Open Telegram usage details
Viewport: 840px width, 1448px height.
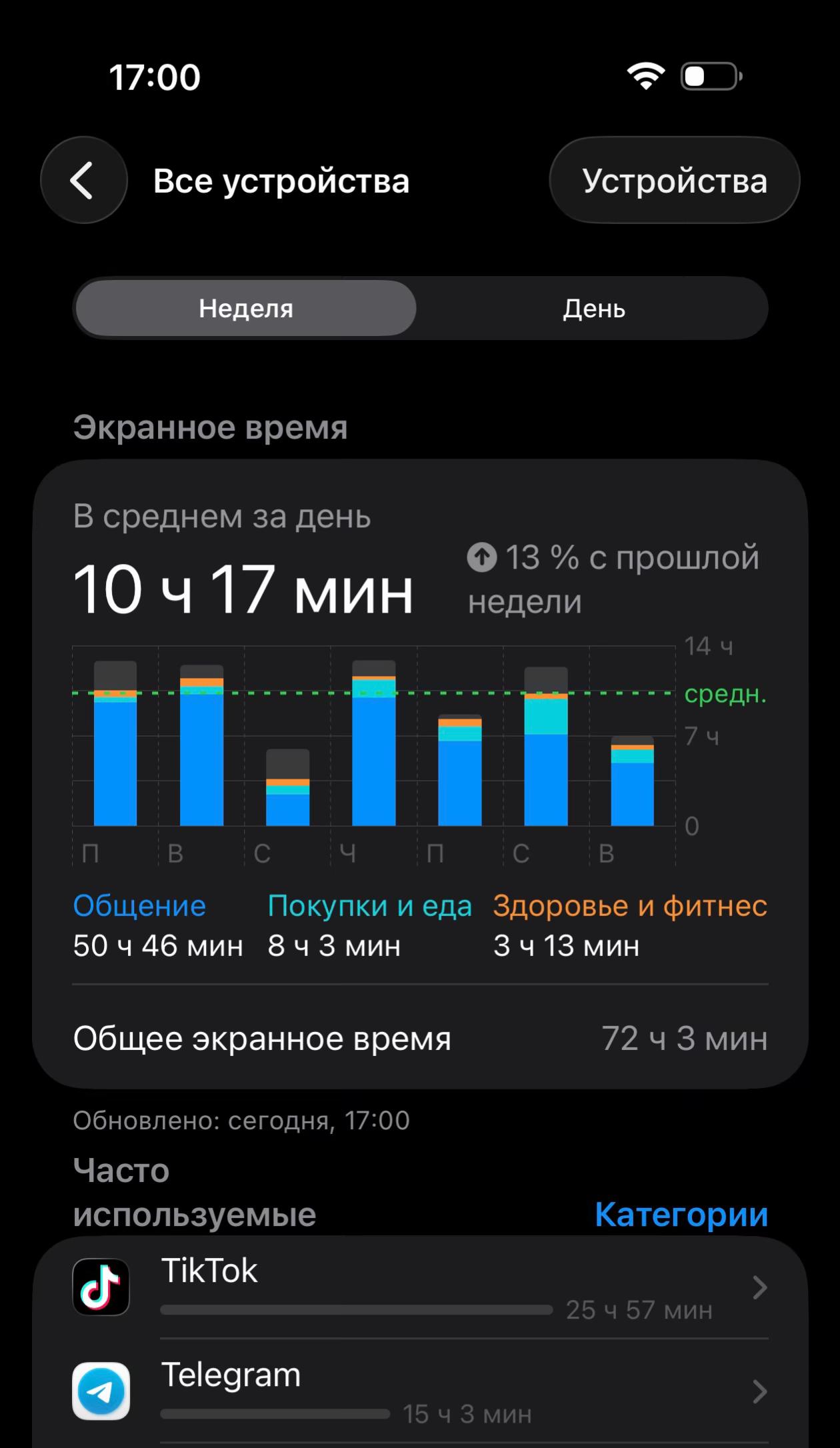tap(420, 1391)
